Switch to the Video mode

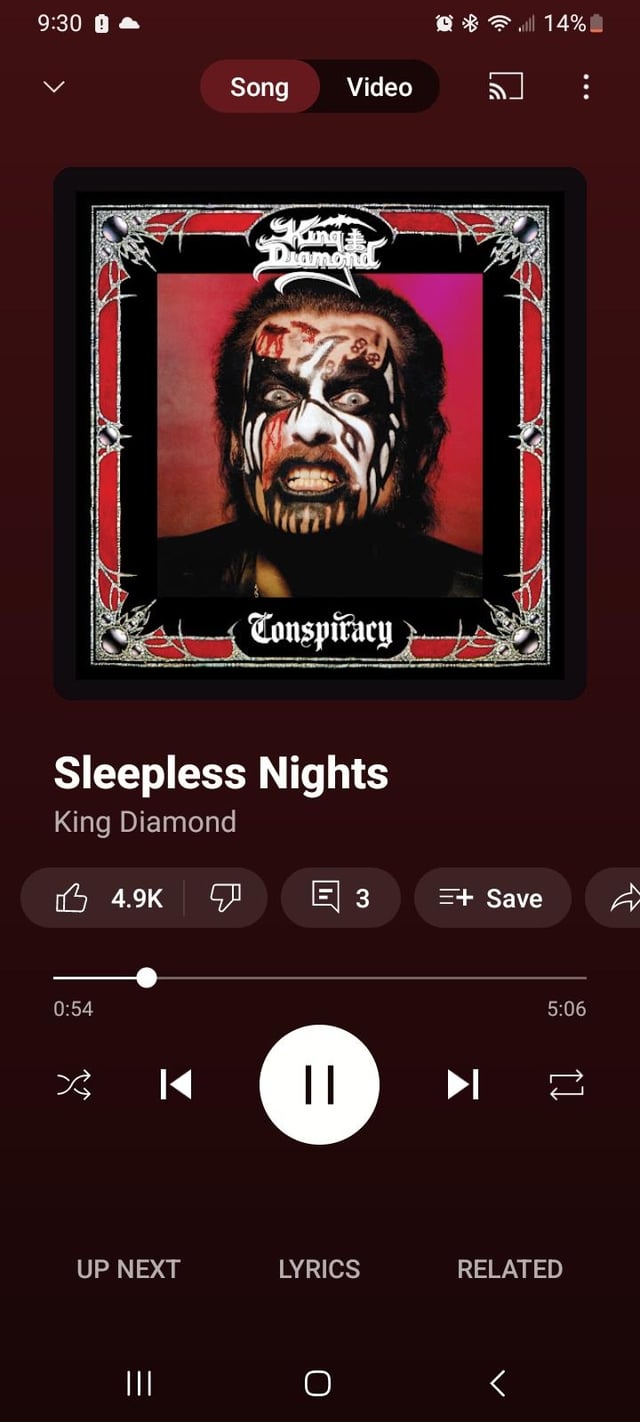point(379,87)
